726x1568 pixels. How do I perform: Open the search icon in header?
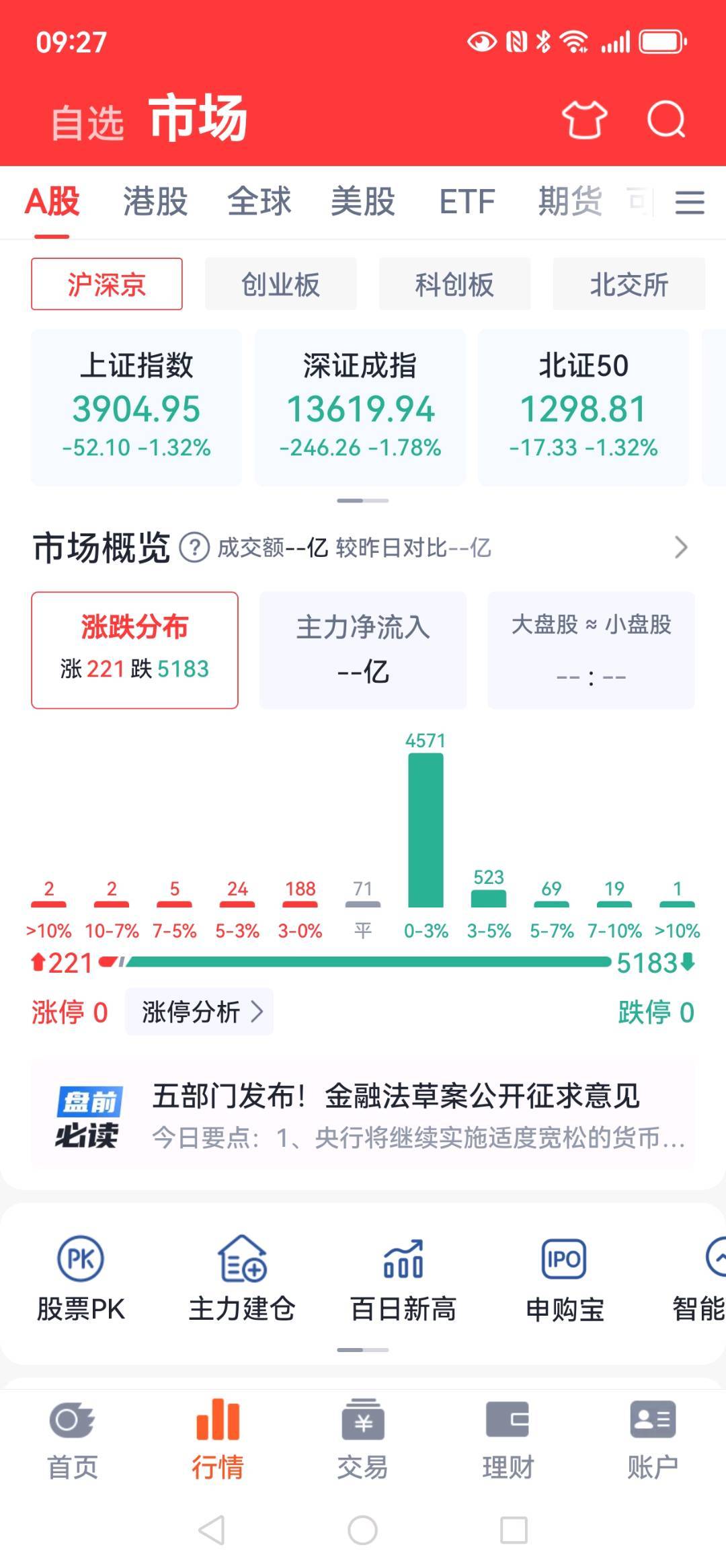click(x=665, y=119)
